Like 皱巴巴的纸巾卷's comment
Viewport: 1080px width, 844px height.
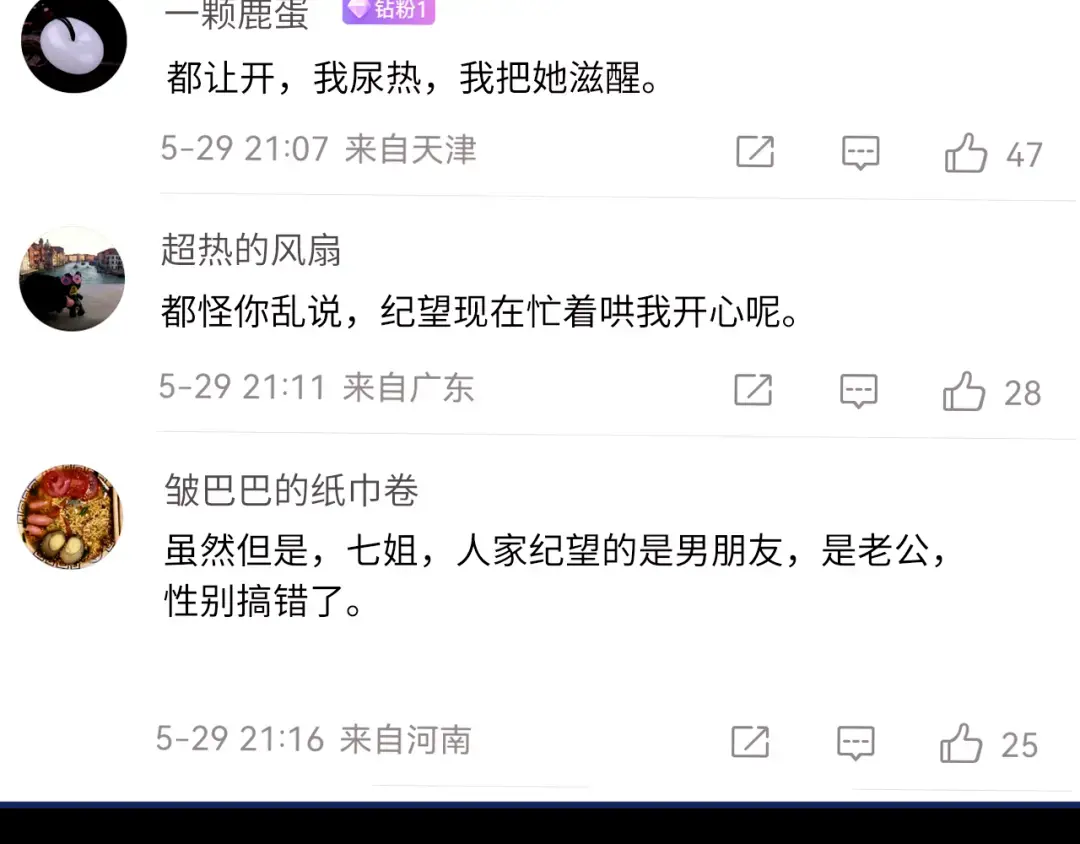961,743
